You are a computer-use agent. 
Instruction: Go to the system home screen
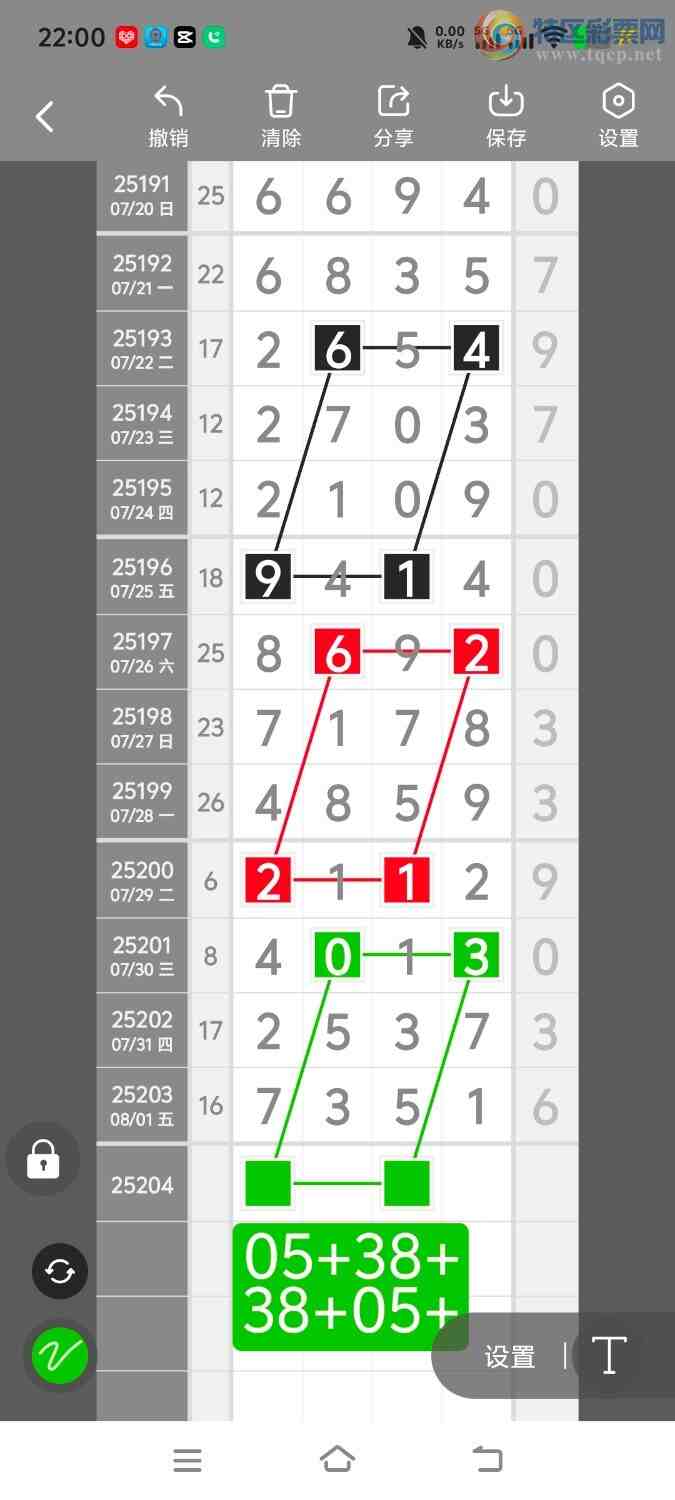coord(337,1460)
